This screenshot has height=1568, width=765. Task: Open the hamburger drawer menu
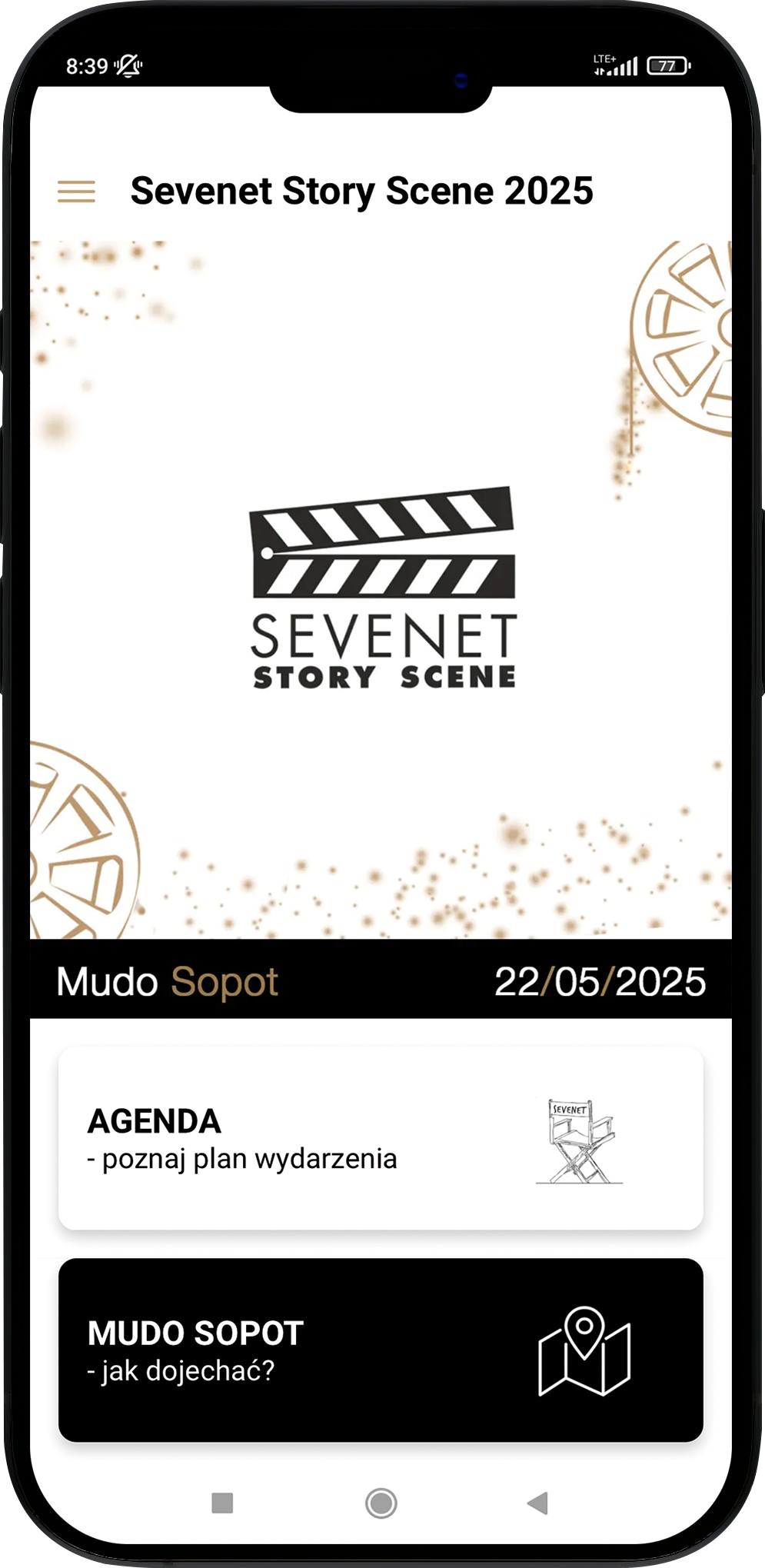(x=76, y=191)
